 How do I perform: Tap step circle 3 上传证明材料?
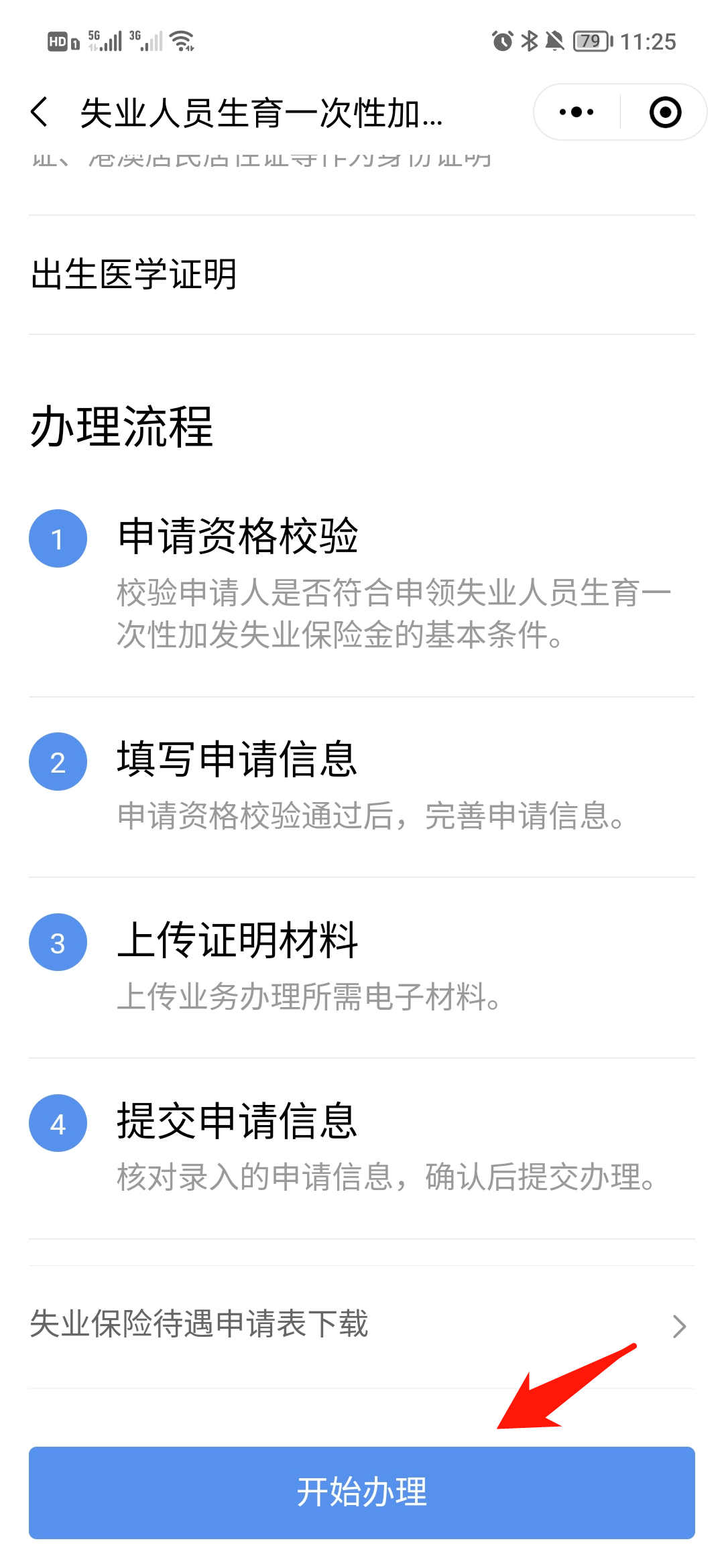pyautogui.click(x=58, y=945)
